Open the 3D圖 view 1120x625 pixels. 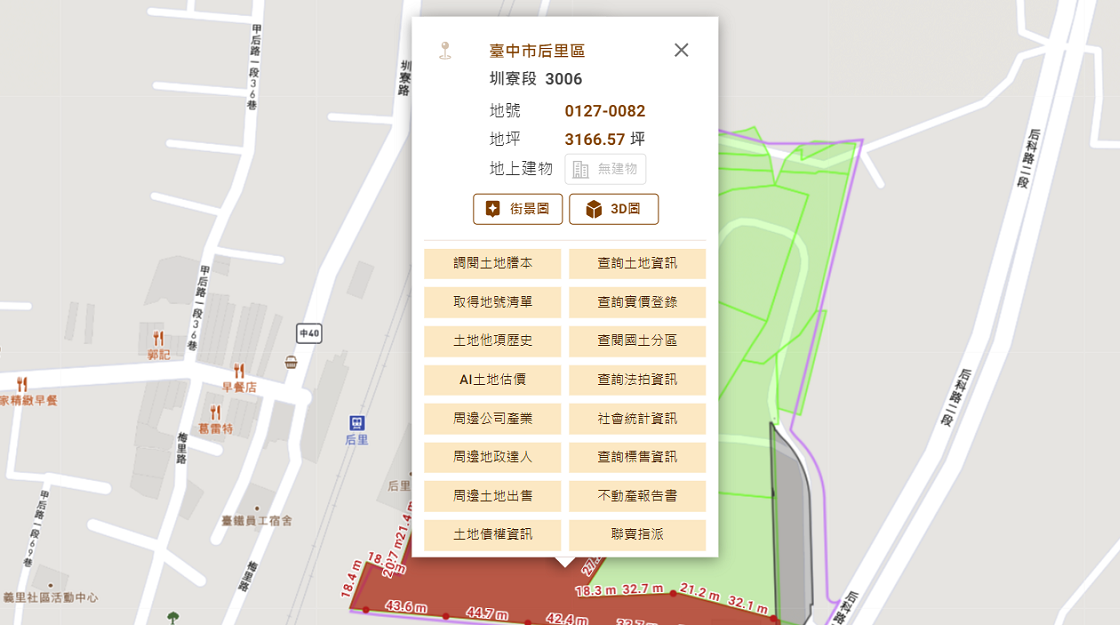pos(613,209)
